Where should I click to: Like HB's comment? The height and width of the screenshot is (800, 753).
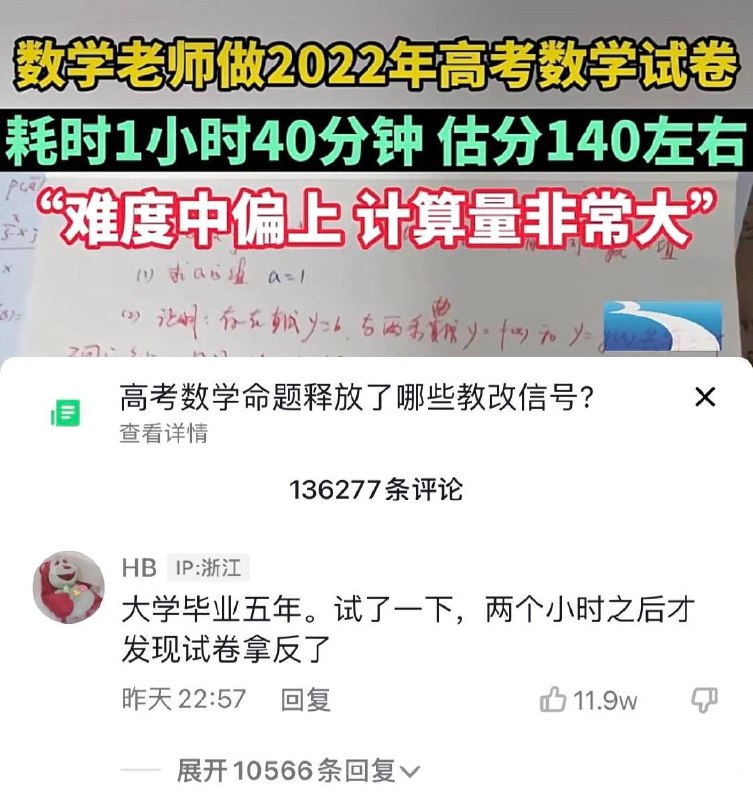coord(588,699)
